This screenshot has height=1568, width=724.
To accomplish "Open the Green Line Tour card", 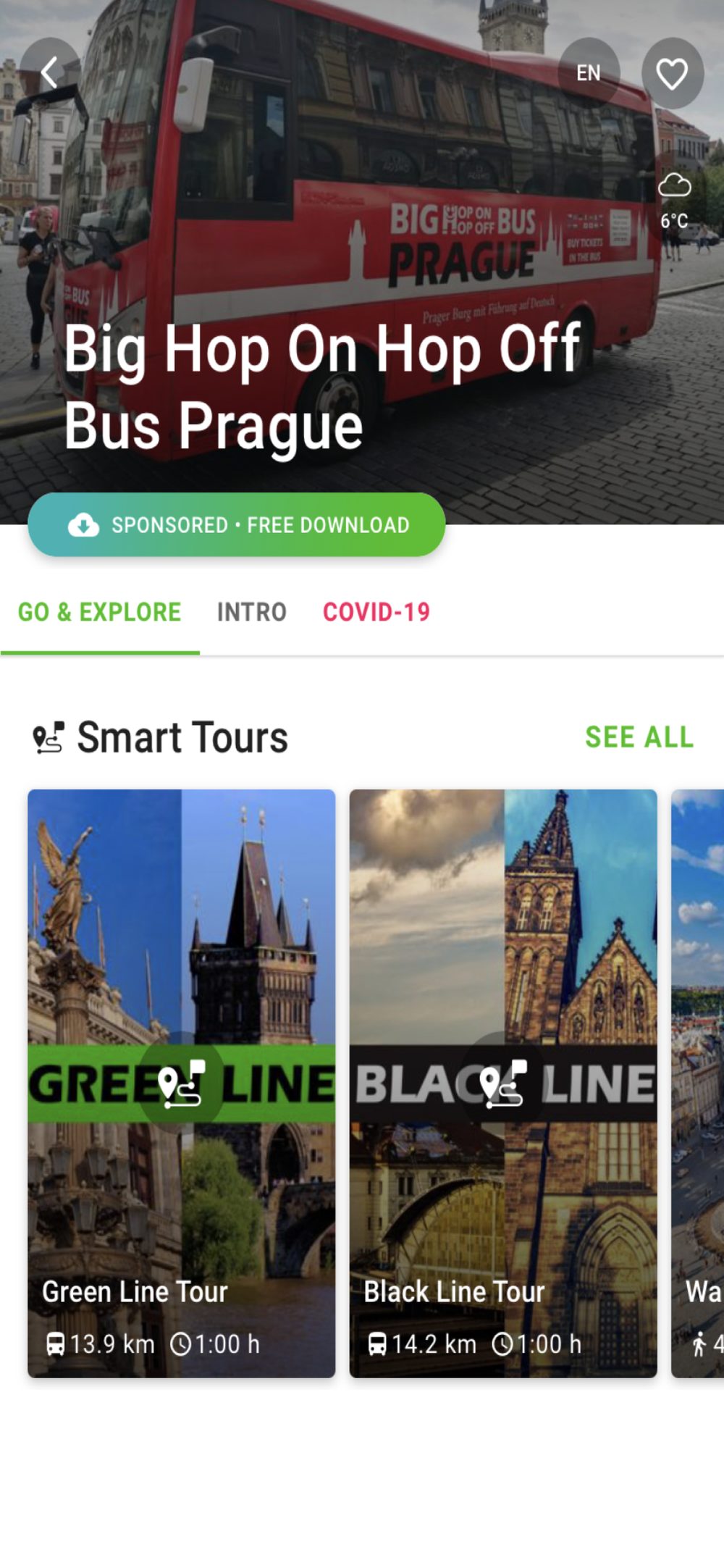I will point(182,1083).
